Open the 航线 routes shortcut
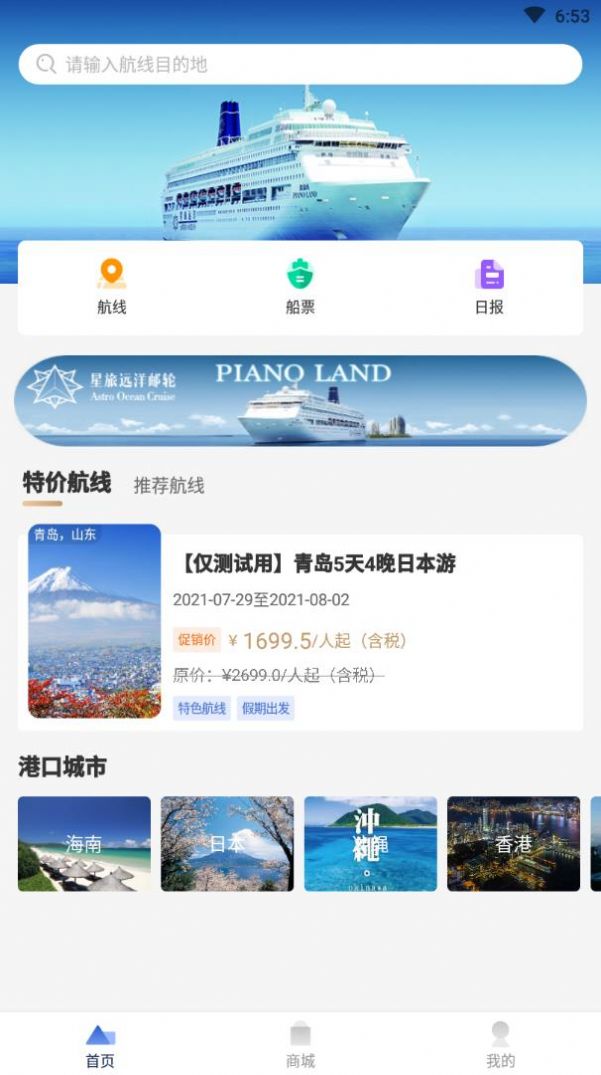 click(x=111, y=287)
